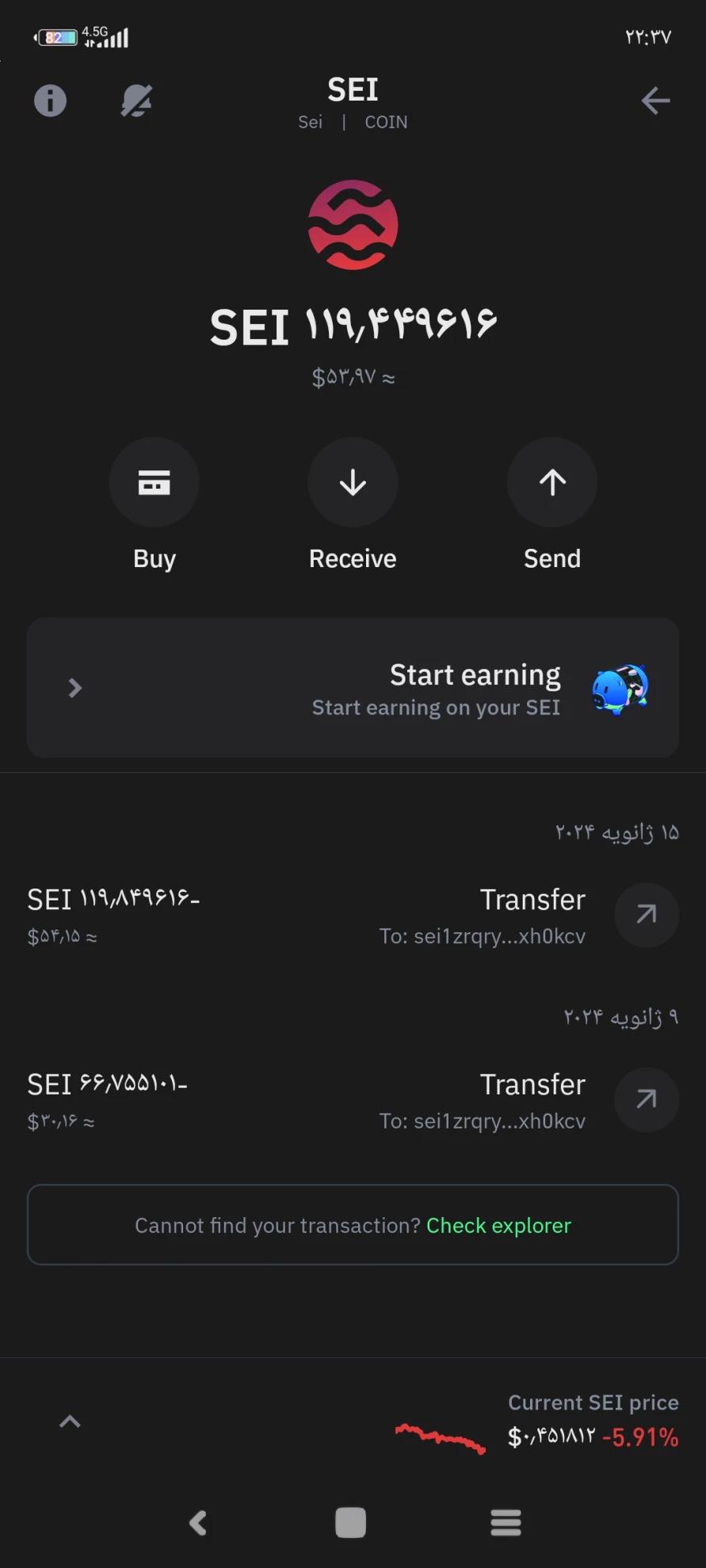Open the Start earning card
The image size is (706, 1568).
(353, 687)
